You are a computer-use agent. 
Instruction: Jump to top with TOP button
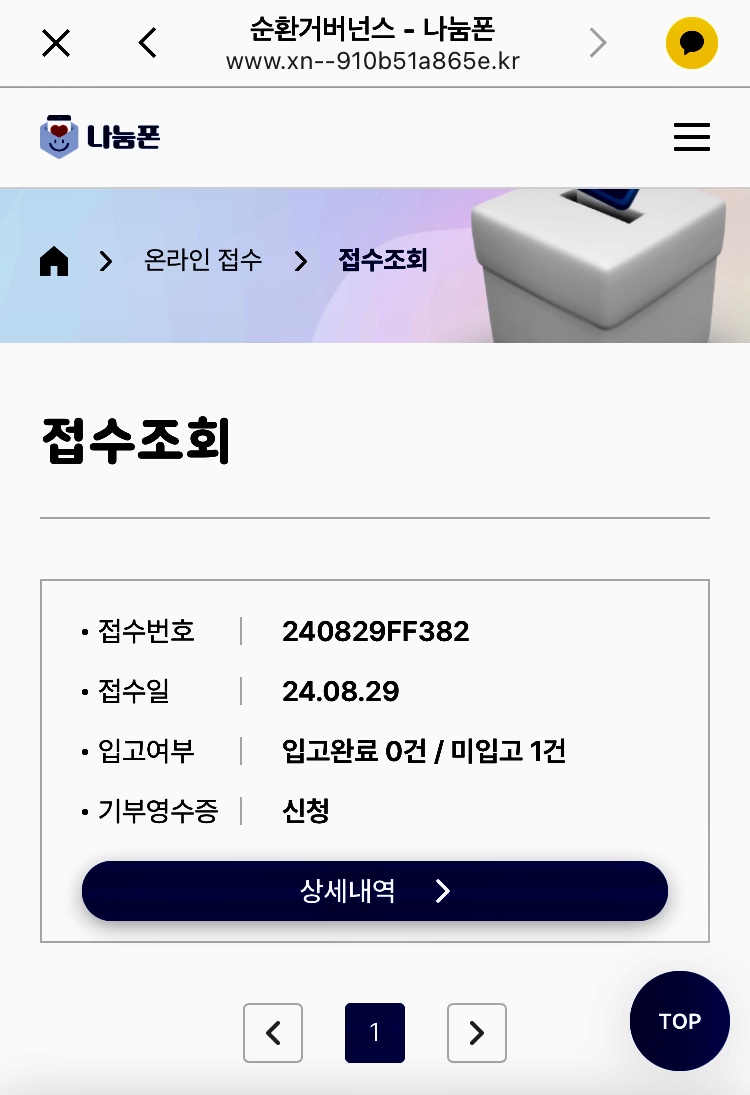coord(680,1021)
